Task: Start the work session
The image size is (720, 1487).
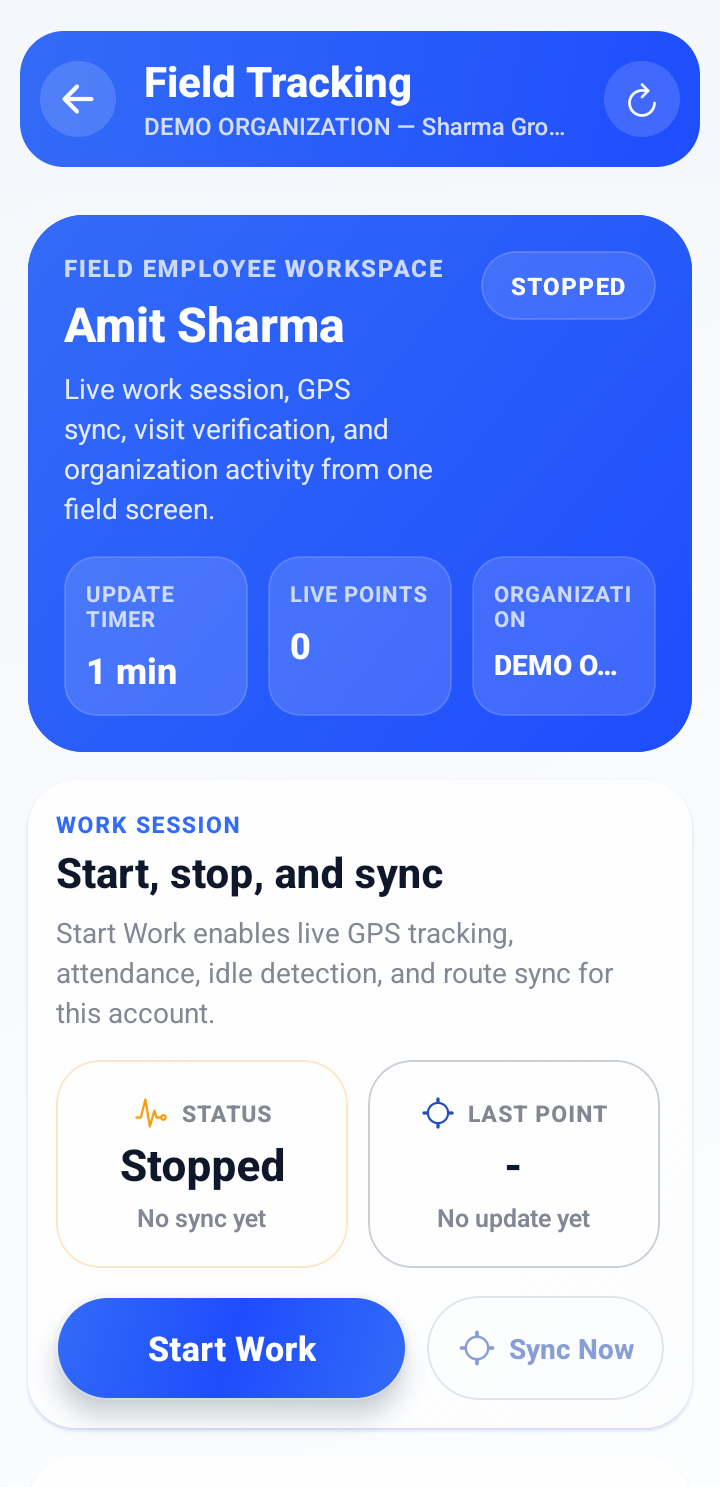Action: point(232,1348)
